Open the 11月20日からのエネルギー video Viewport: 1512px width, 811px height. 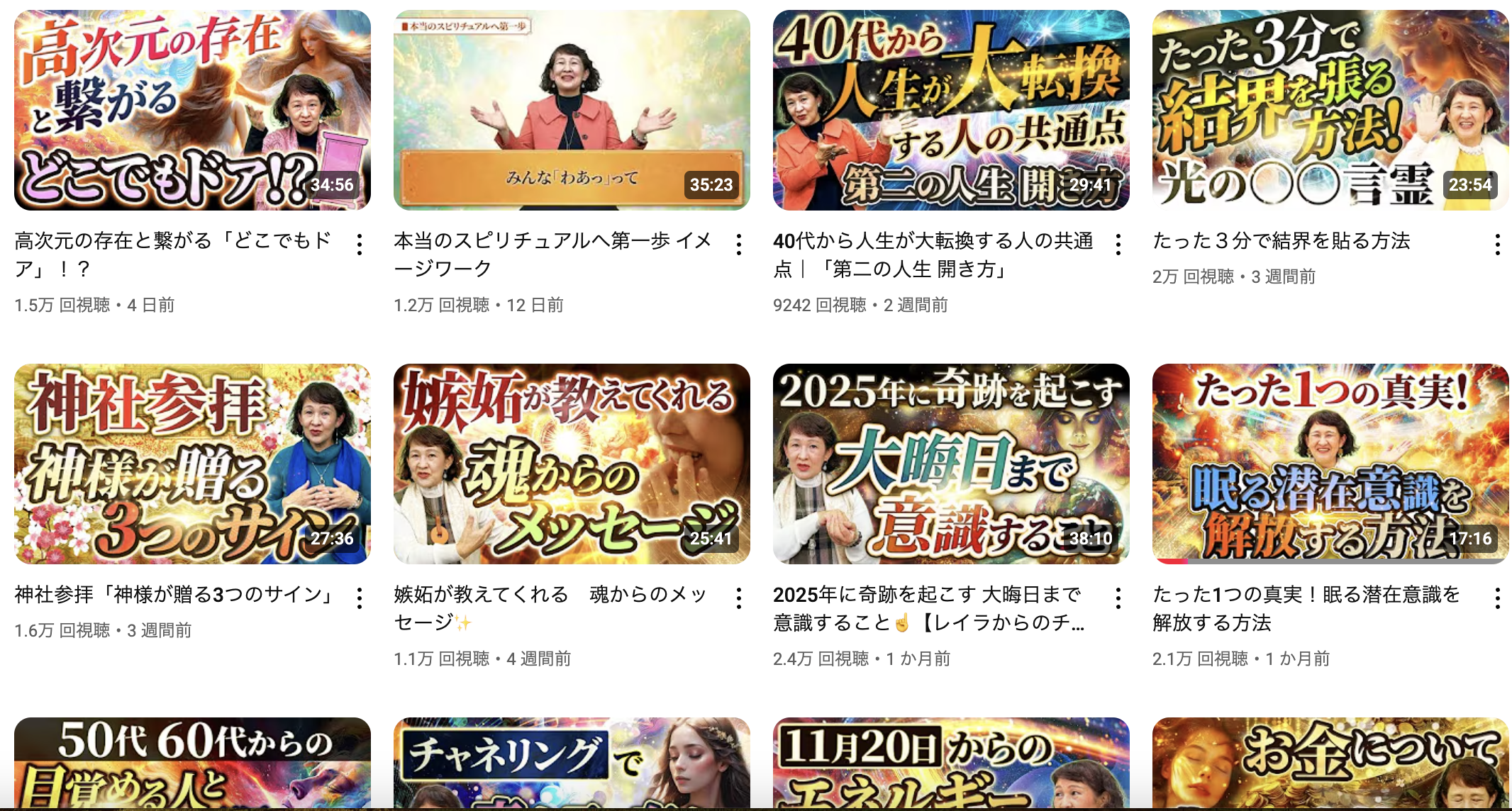(x=951, y=766)
